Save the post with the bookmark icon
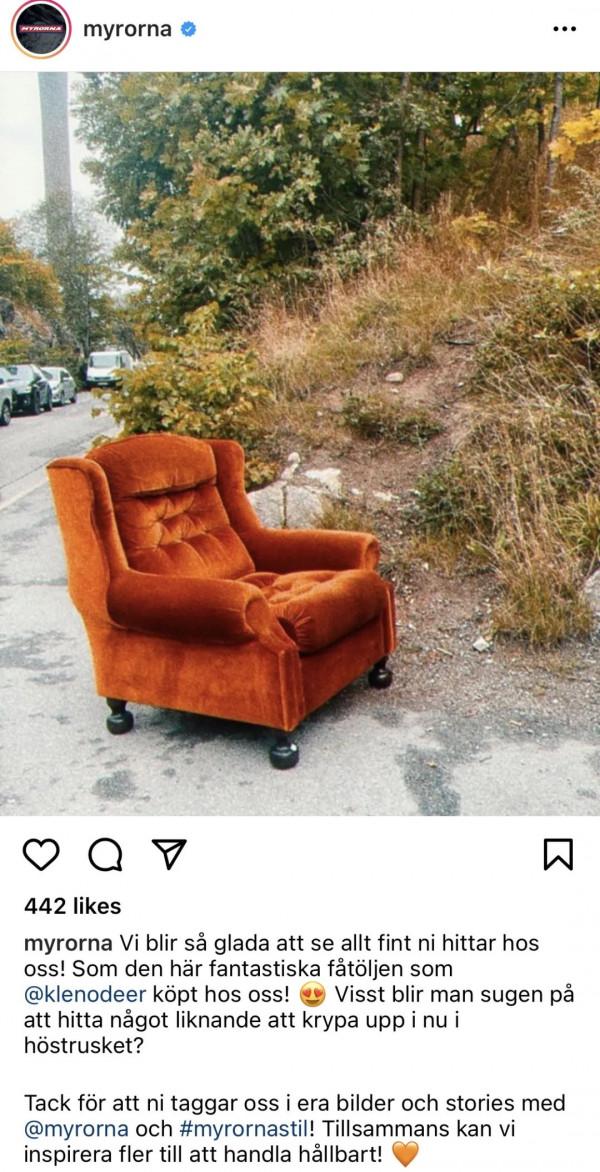This screenshot has height=1172, width=600. point(558,854)
